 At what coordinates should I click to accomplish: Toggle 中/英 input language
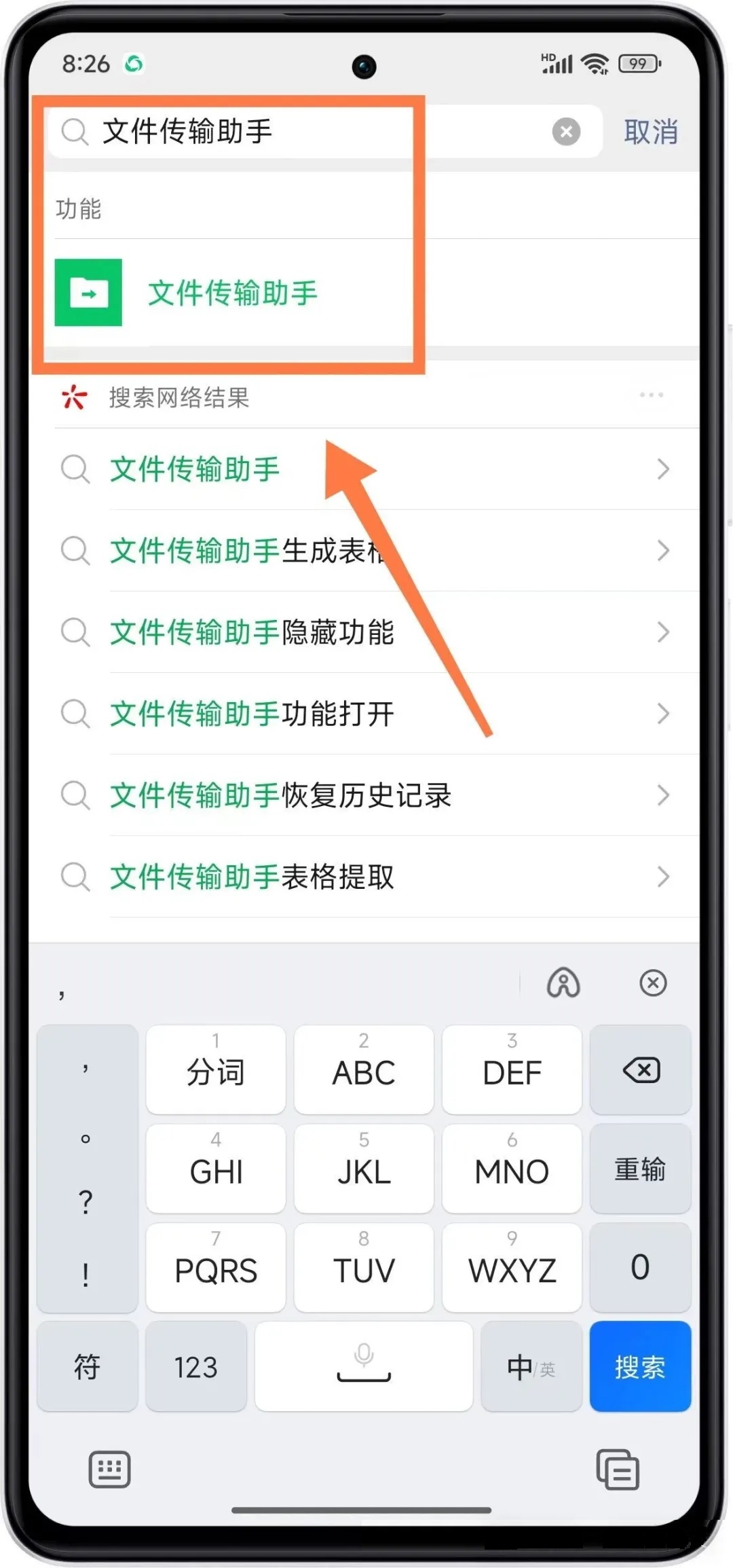click(531, 1366)
